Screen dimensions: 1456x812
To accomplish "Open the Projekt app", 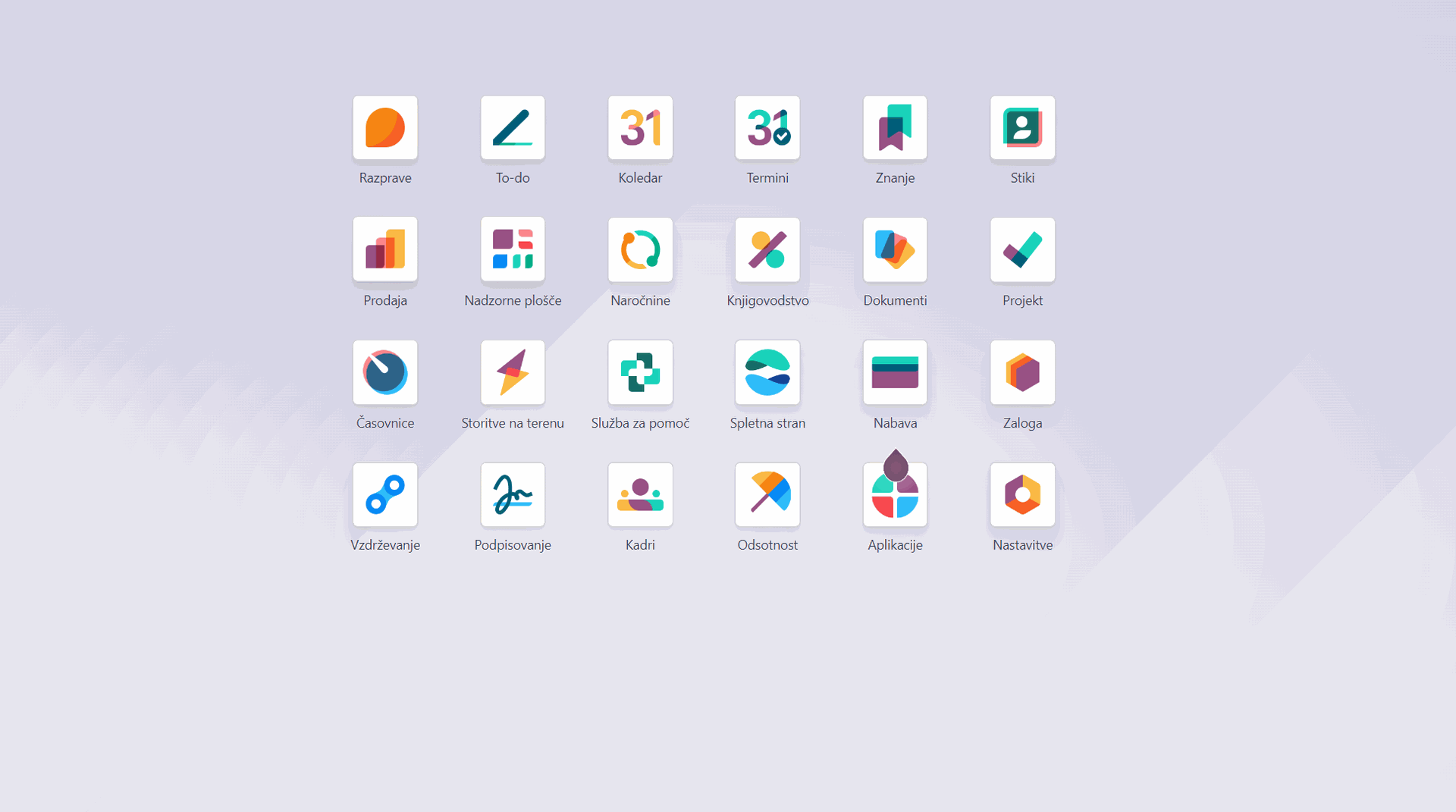I will coord(1022,249).
